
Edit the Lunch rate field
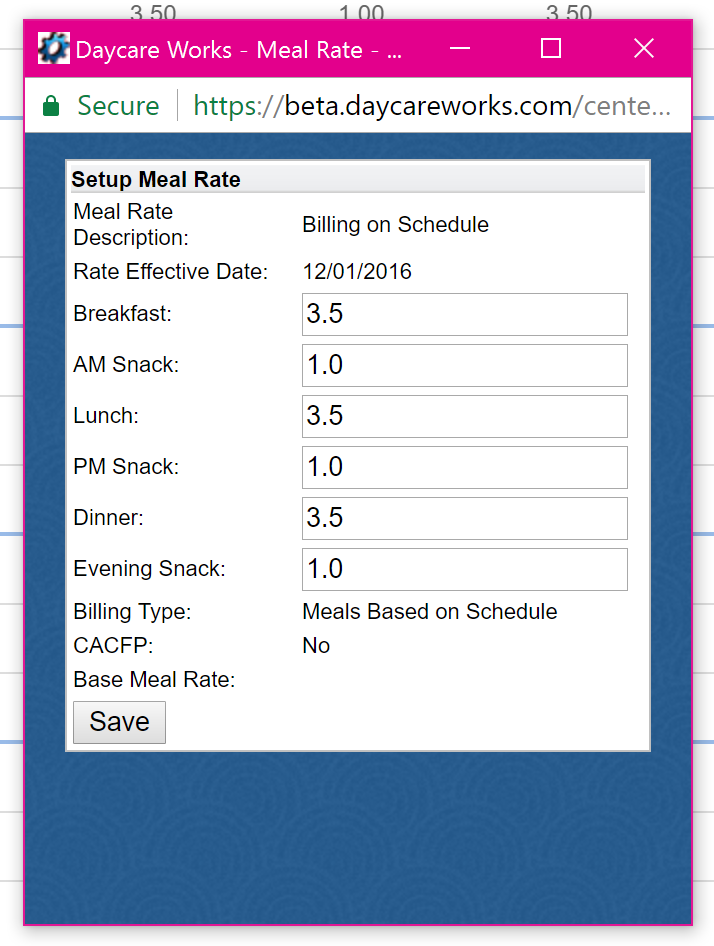(x=464, y=416)
